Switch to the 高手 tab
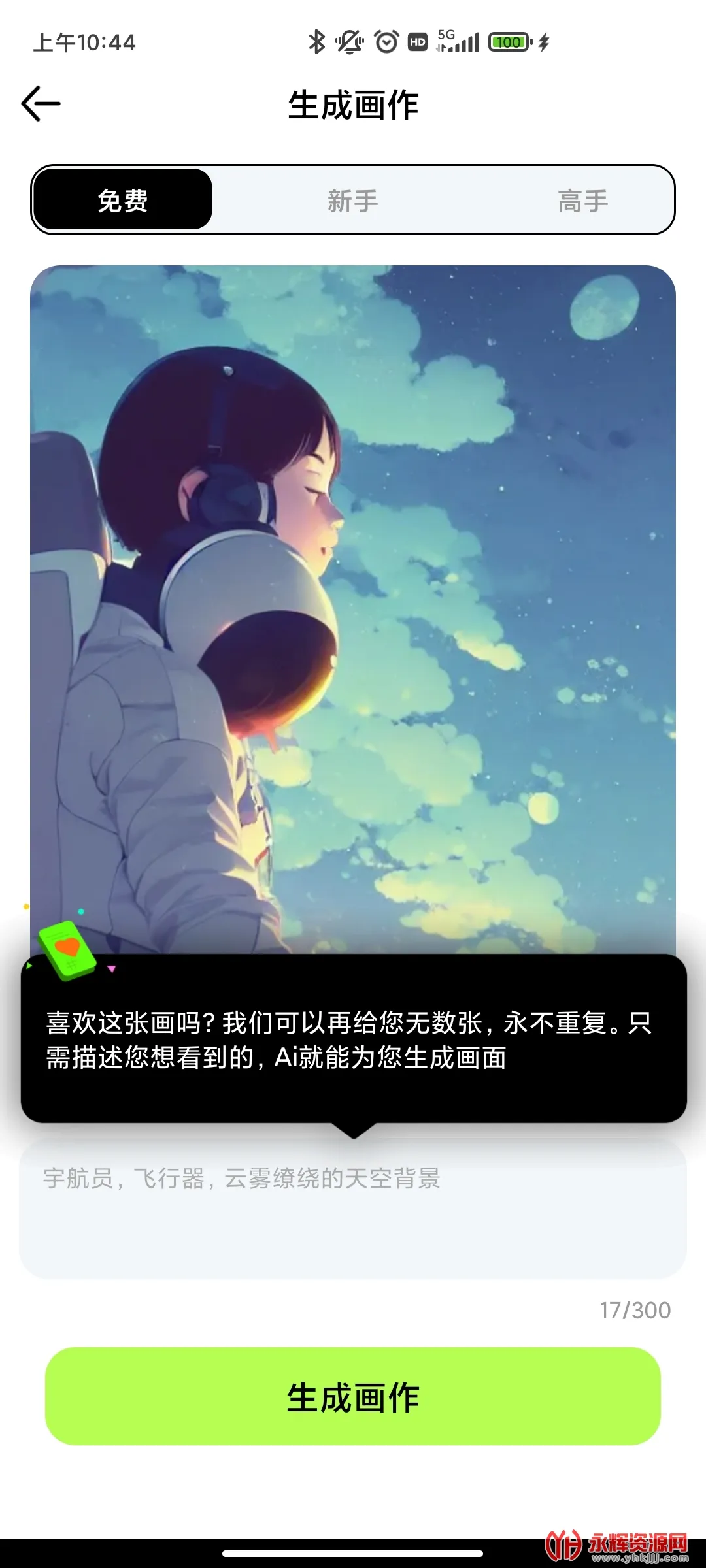This screenshot has width=706, height=1568. tap(582, 200)
